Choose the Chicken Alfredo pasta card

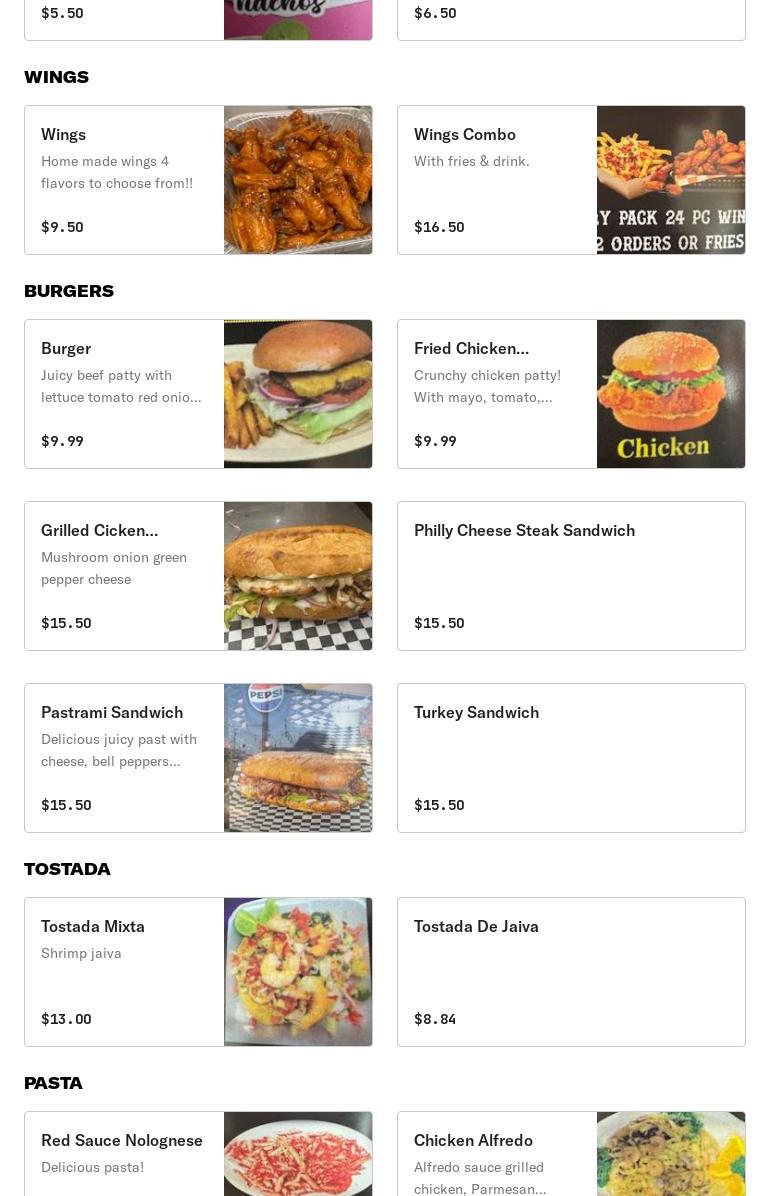[x=571, y=1155]
